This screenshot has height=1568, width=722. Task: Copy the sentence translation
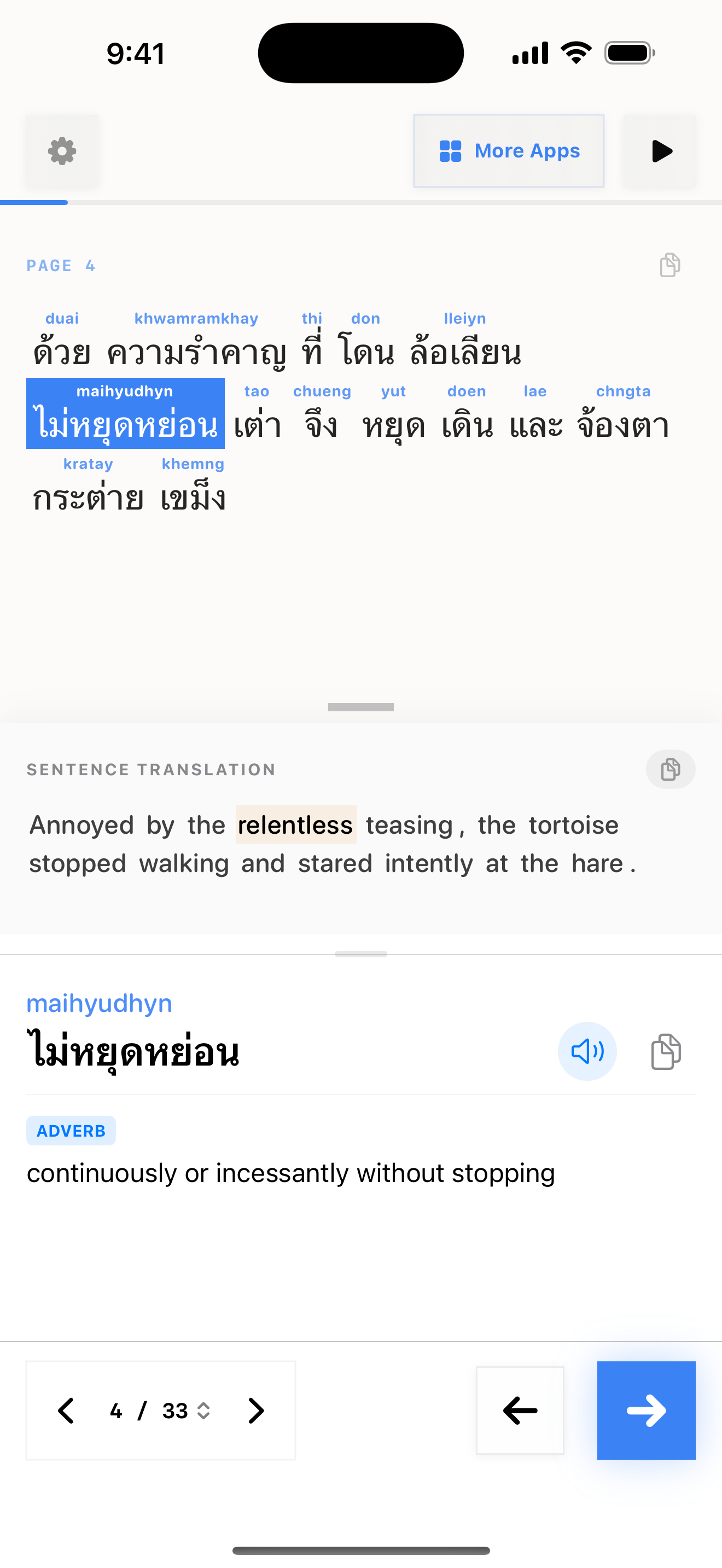point(669,769)
